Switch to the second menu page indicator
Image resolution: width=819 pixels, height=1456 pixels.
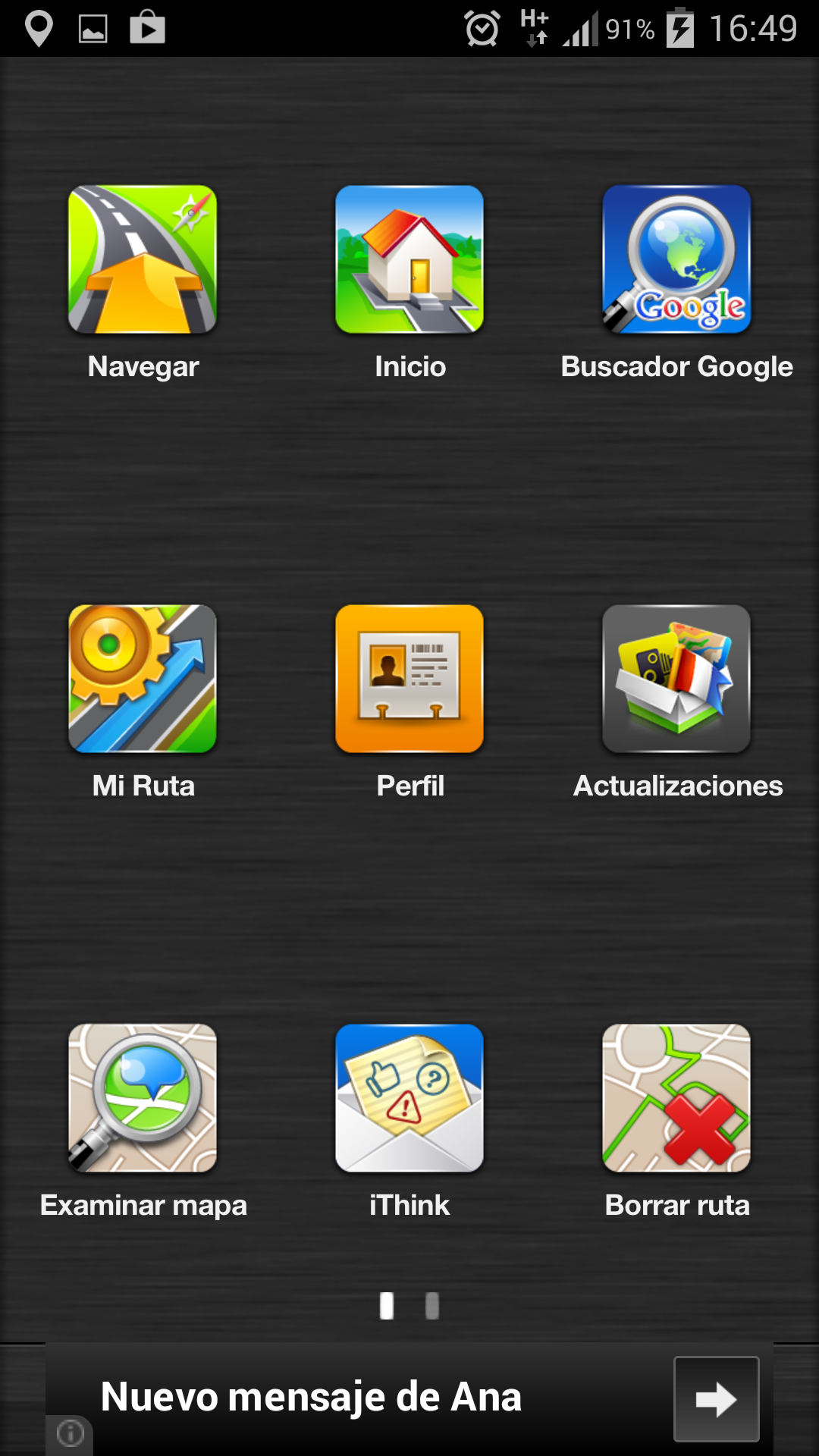tap(432, 1306)
